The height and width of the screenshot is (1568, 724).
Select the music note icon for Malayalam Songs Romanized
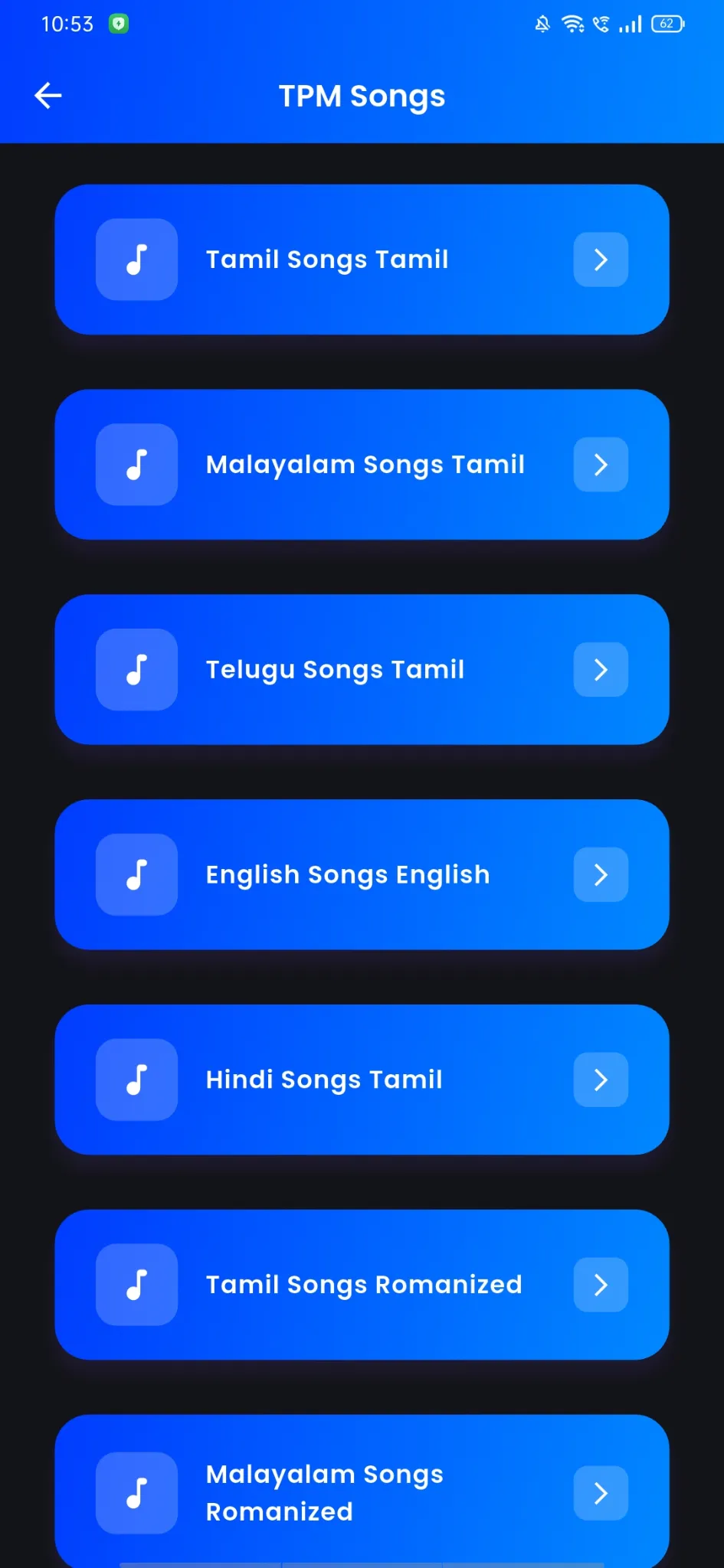(136, 1492)
